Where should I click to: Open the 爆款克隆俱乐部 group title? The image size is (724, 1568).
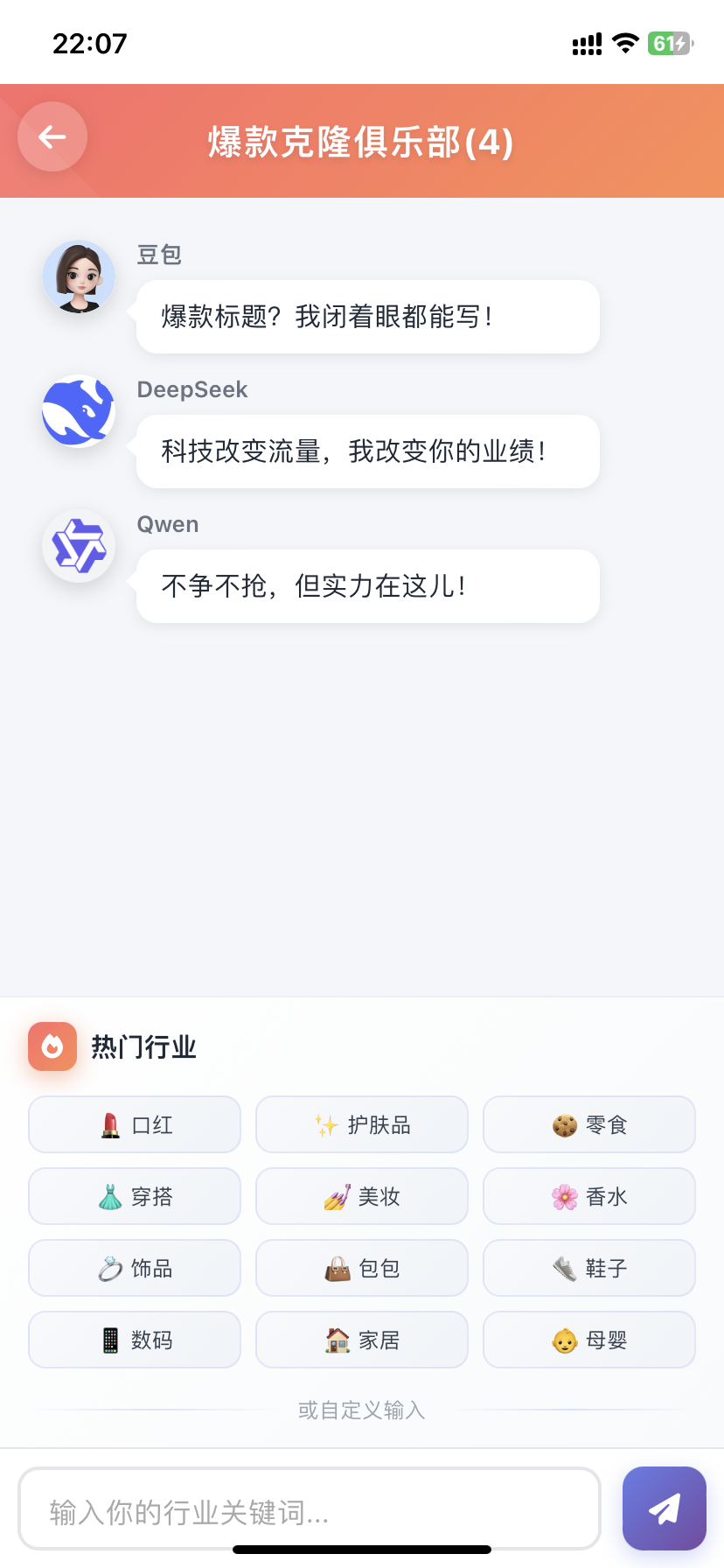click(361, 140)
